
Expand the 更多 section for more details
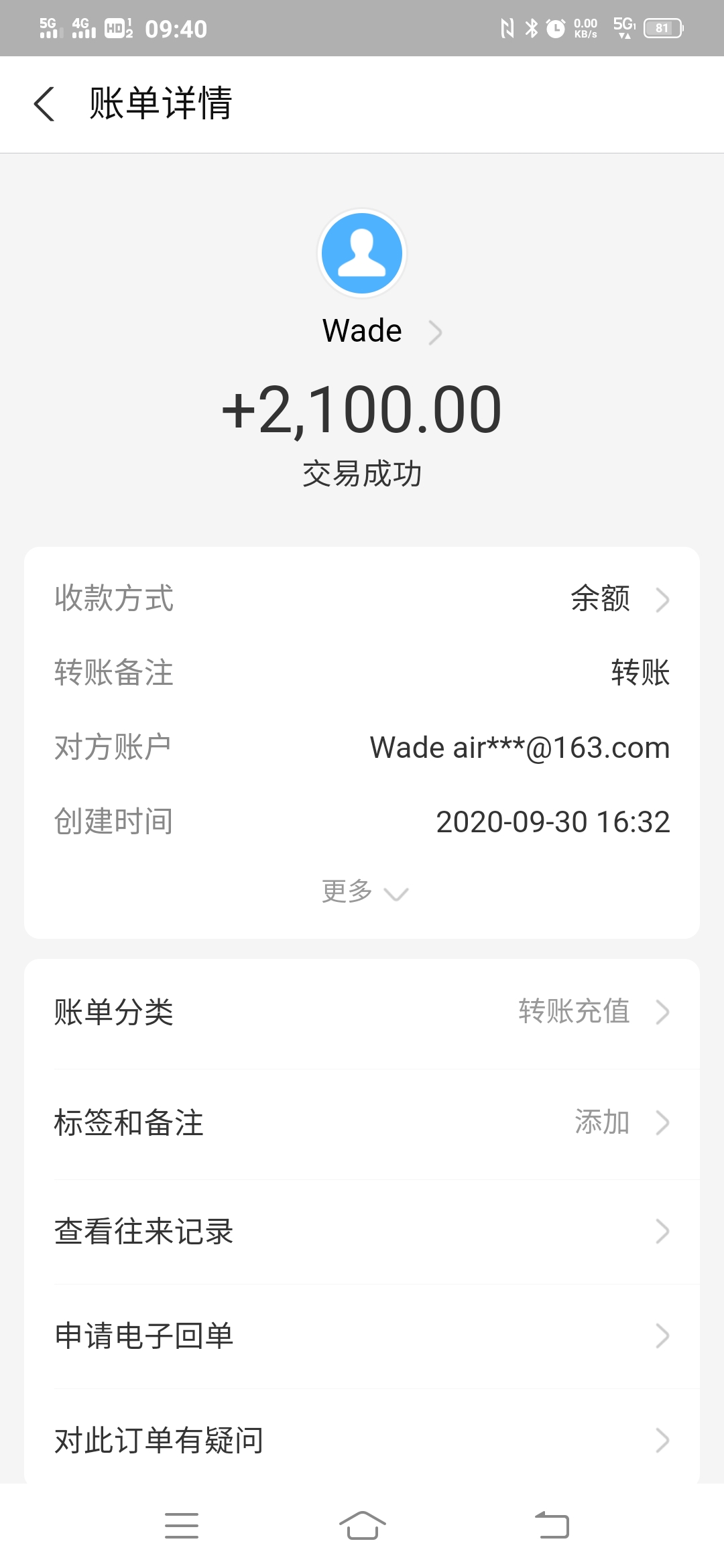coord(362,891)
